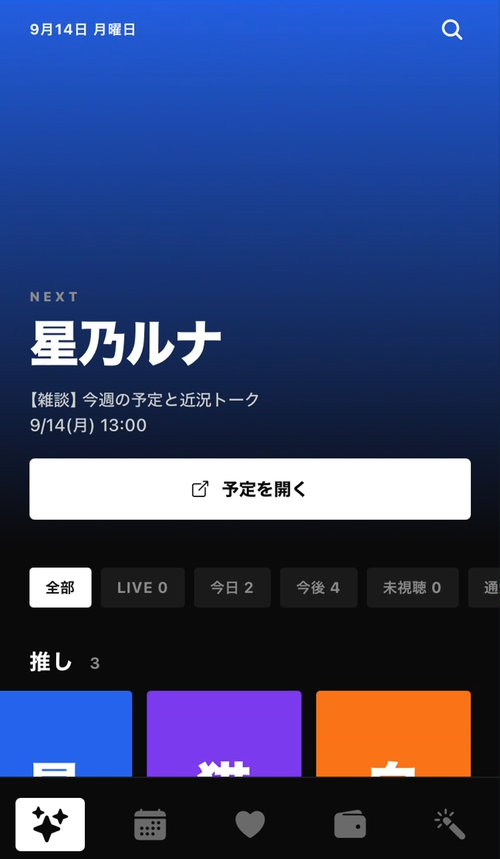
Task: Open the heart favorites tab
Action: [250, 824]
